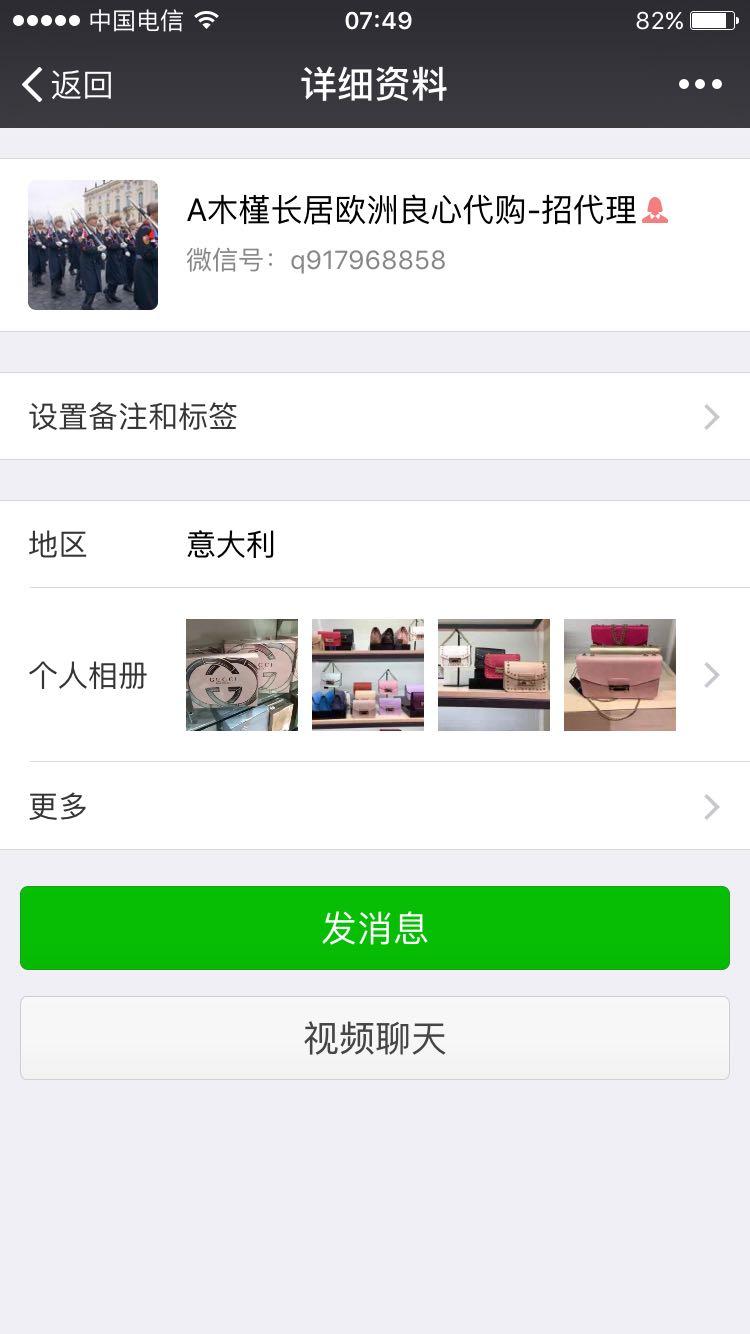Open the full 个人相册 photo album
The height and width of the screenshot is (1334, 750).
coord(710,675)
